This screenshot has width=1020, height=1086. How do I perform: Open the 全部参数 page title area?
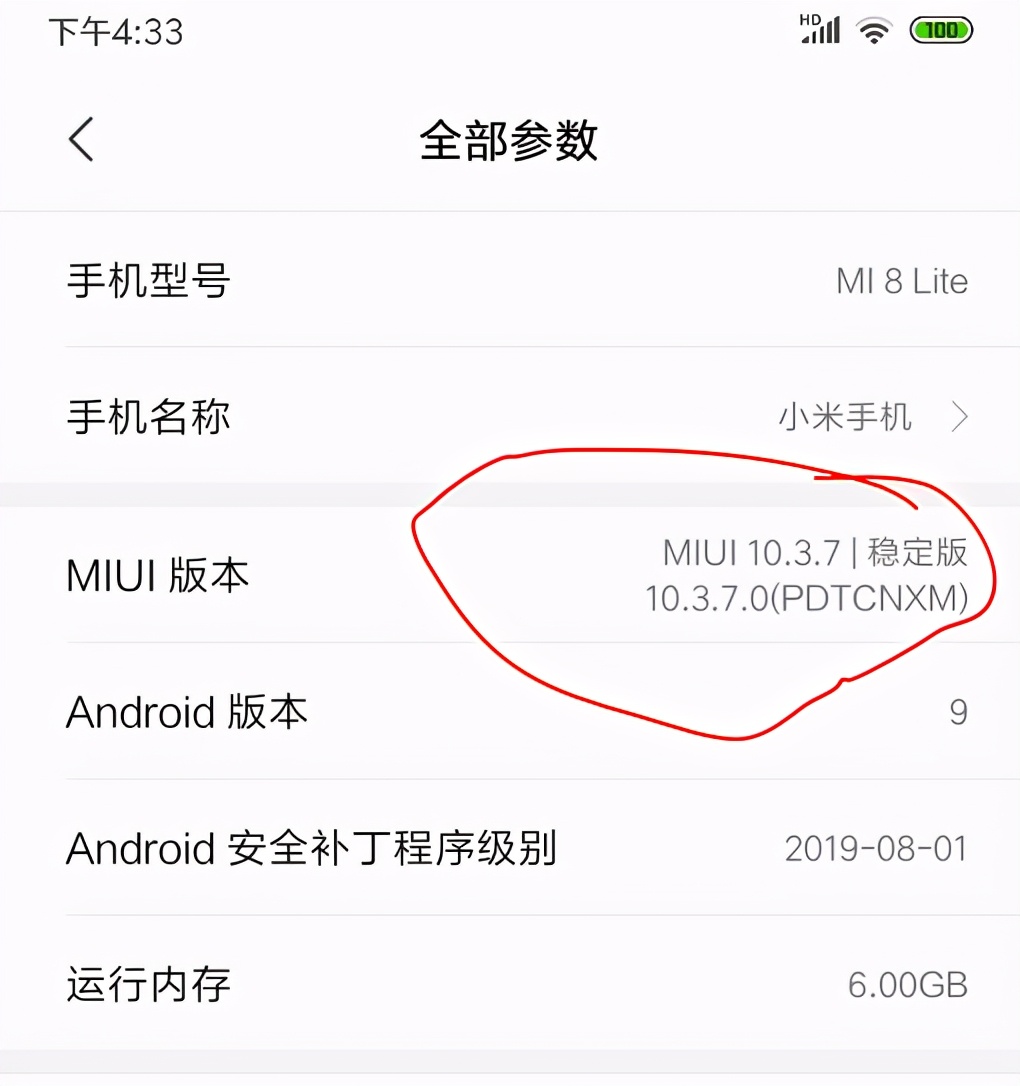509,142
